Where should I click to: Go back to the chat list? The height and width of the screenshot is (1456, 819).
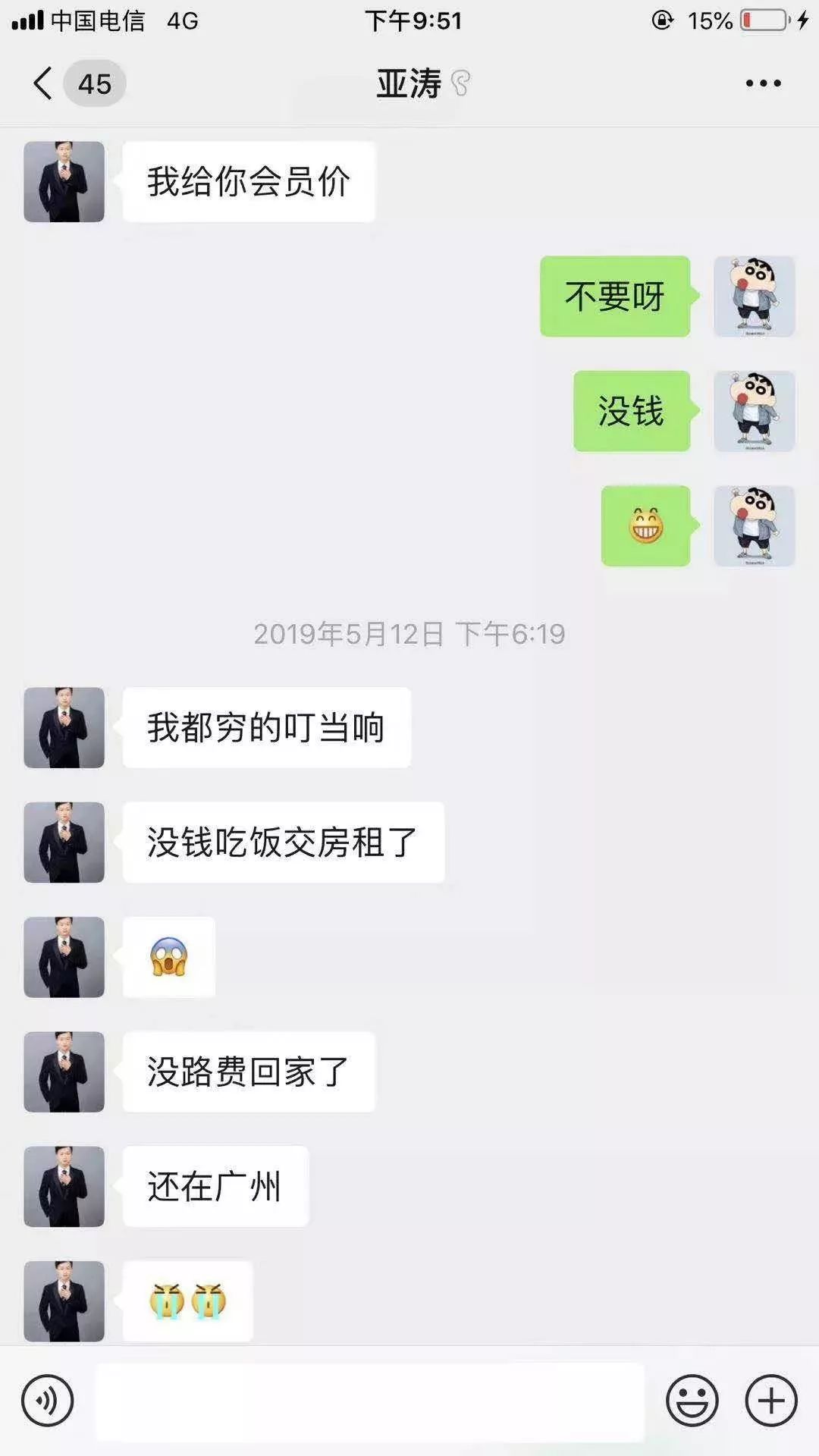43,83
